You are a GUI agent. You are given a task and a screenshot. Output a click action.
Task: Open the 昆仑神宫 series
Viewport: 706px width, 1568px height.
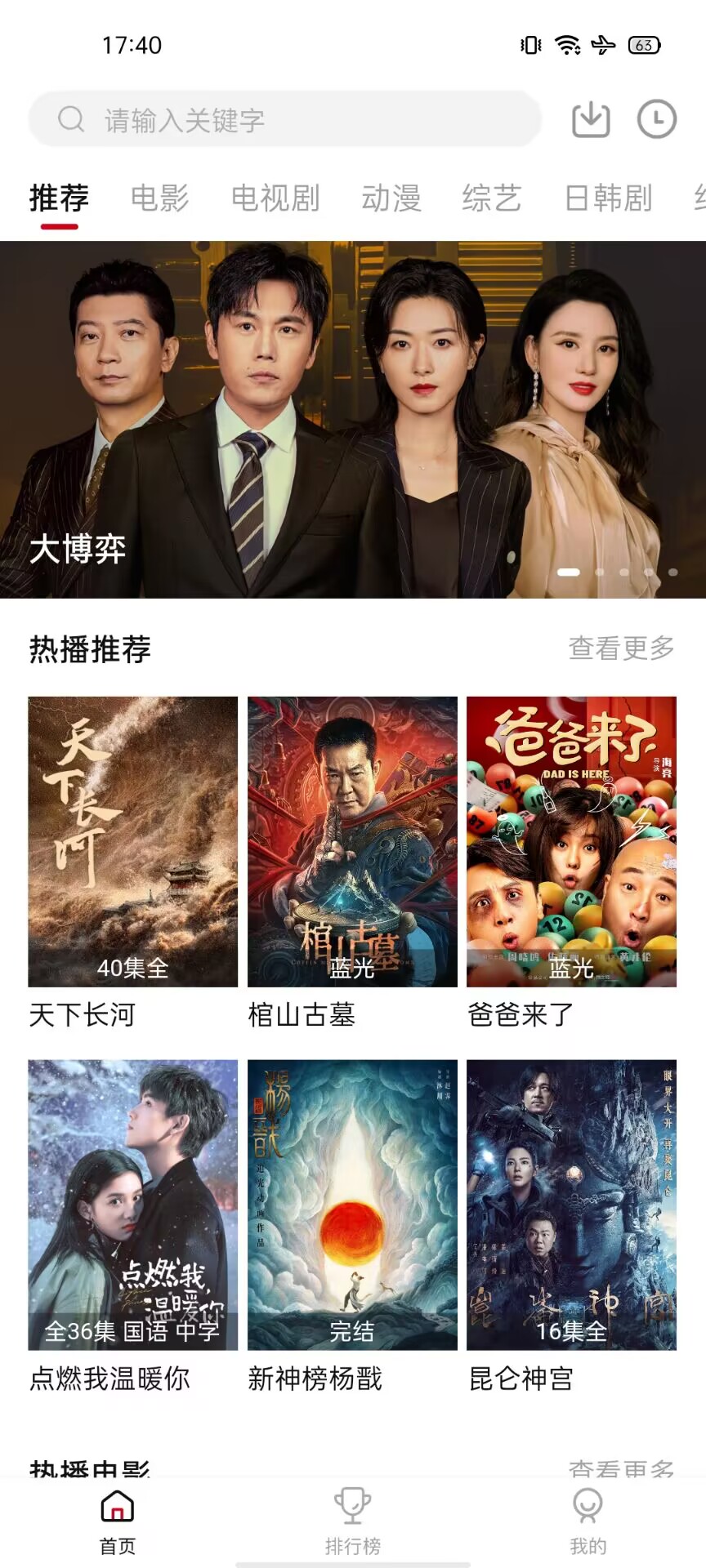tap(571, 1205)
